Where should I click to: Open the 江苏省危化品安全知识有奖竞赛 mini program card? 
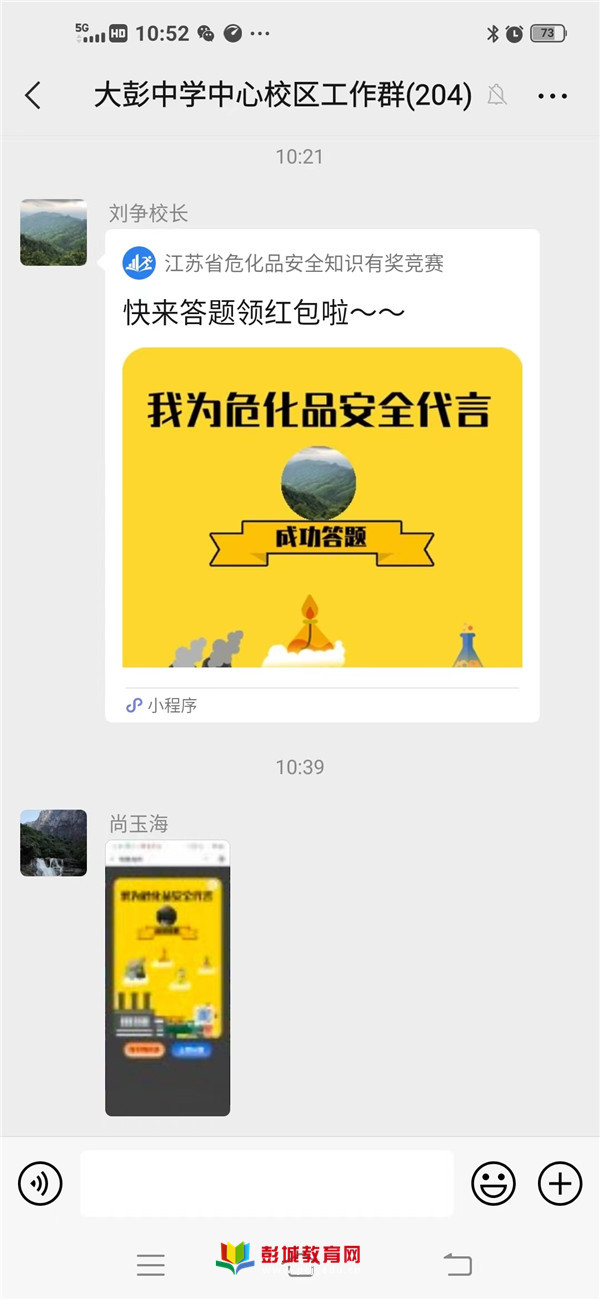tap(322, 476)
